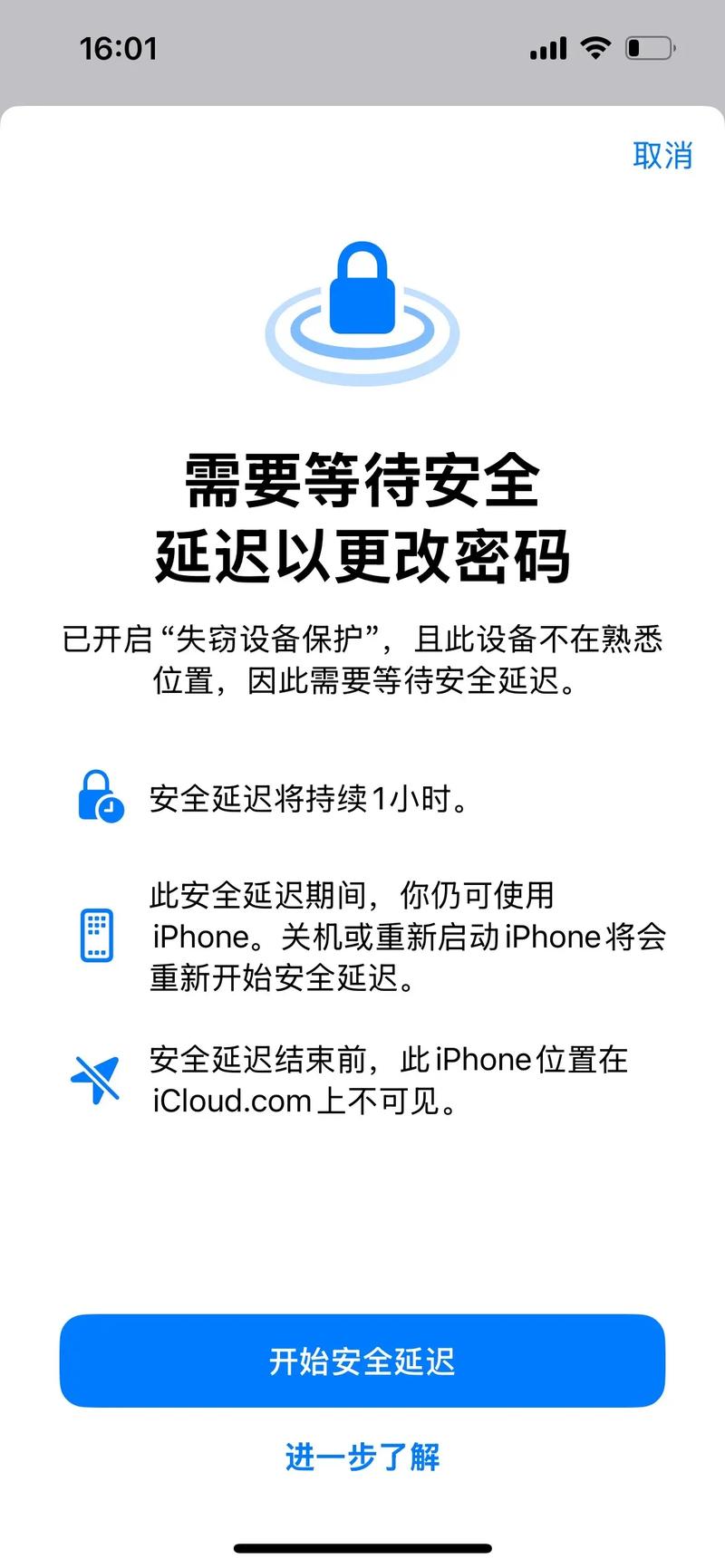725x1568 pixels.
Task: Tap the 失窃设备保护 description text
Action: point(362,661)
